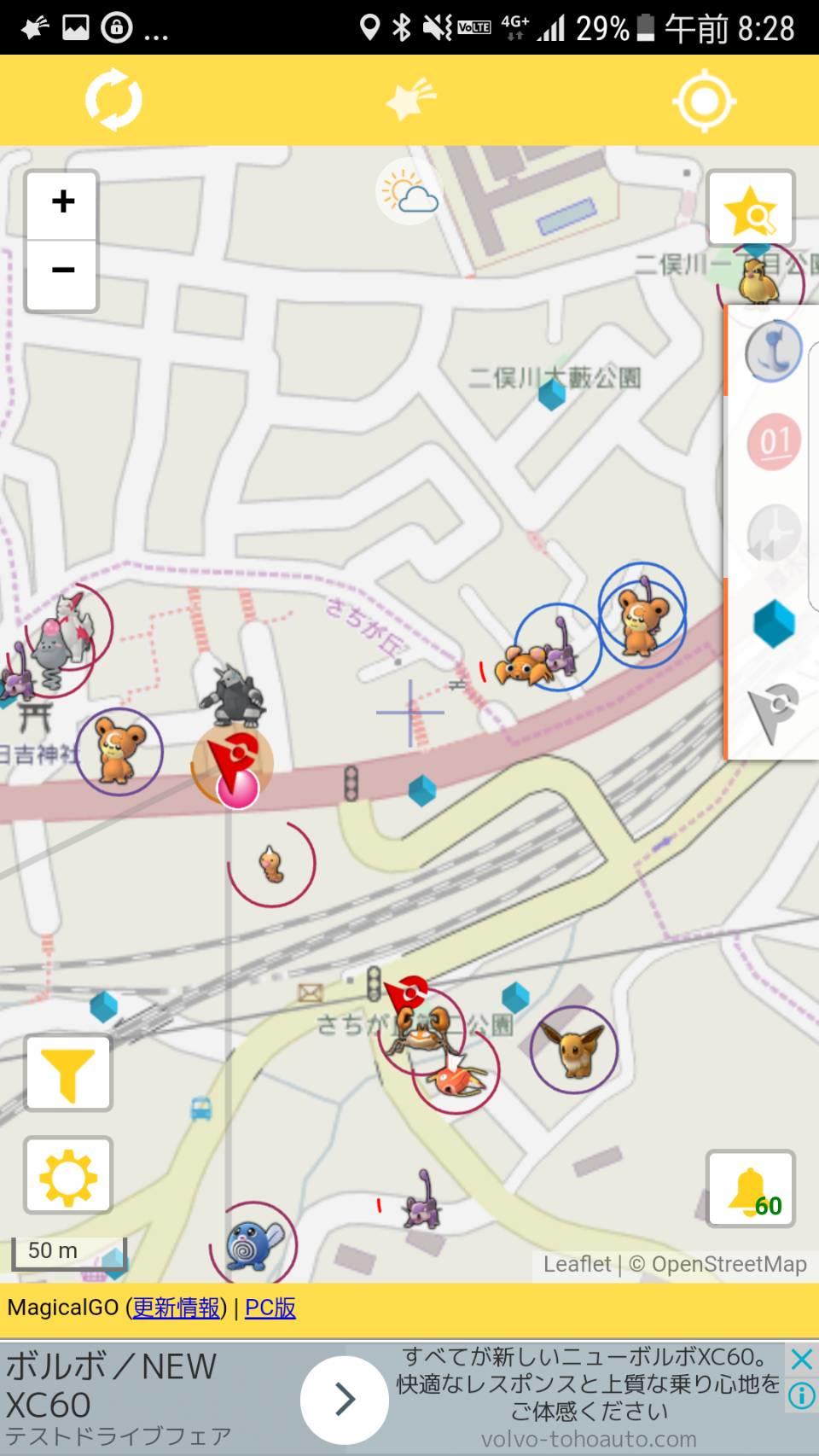The image size is (819, 1456).
Task: Open the gear settings button
Action: pos(68,1175)
